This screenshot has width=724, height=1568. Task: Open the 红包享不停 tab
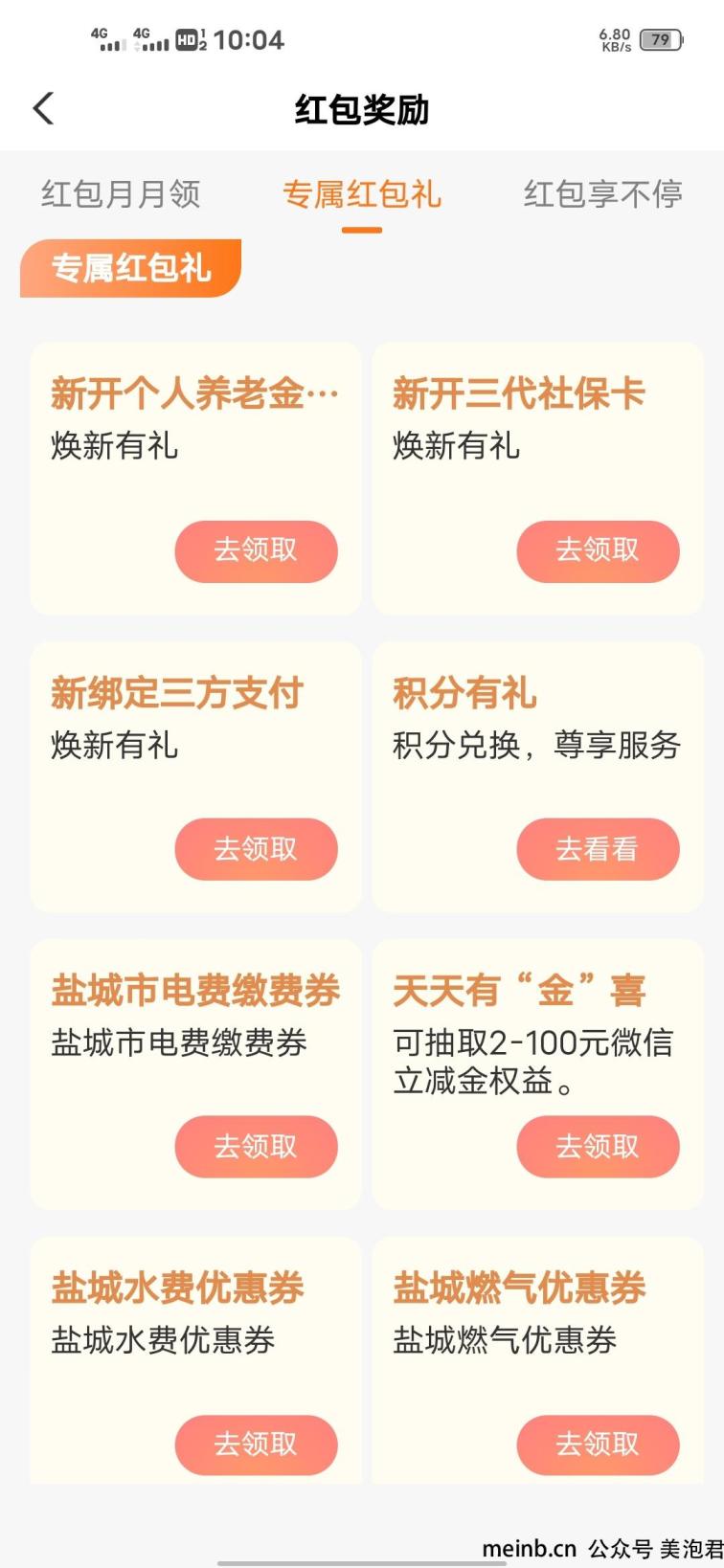(602, 194)
